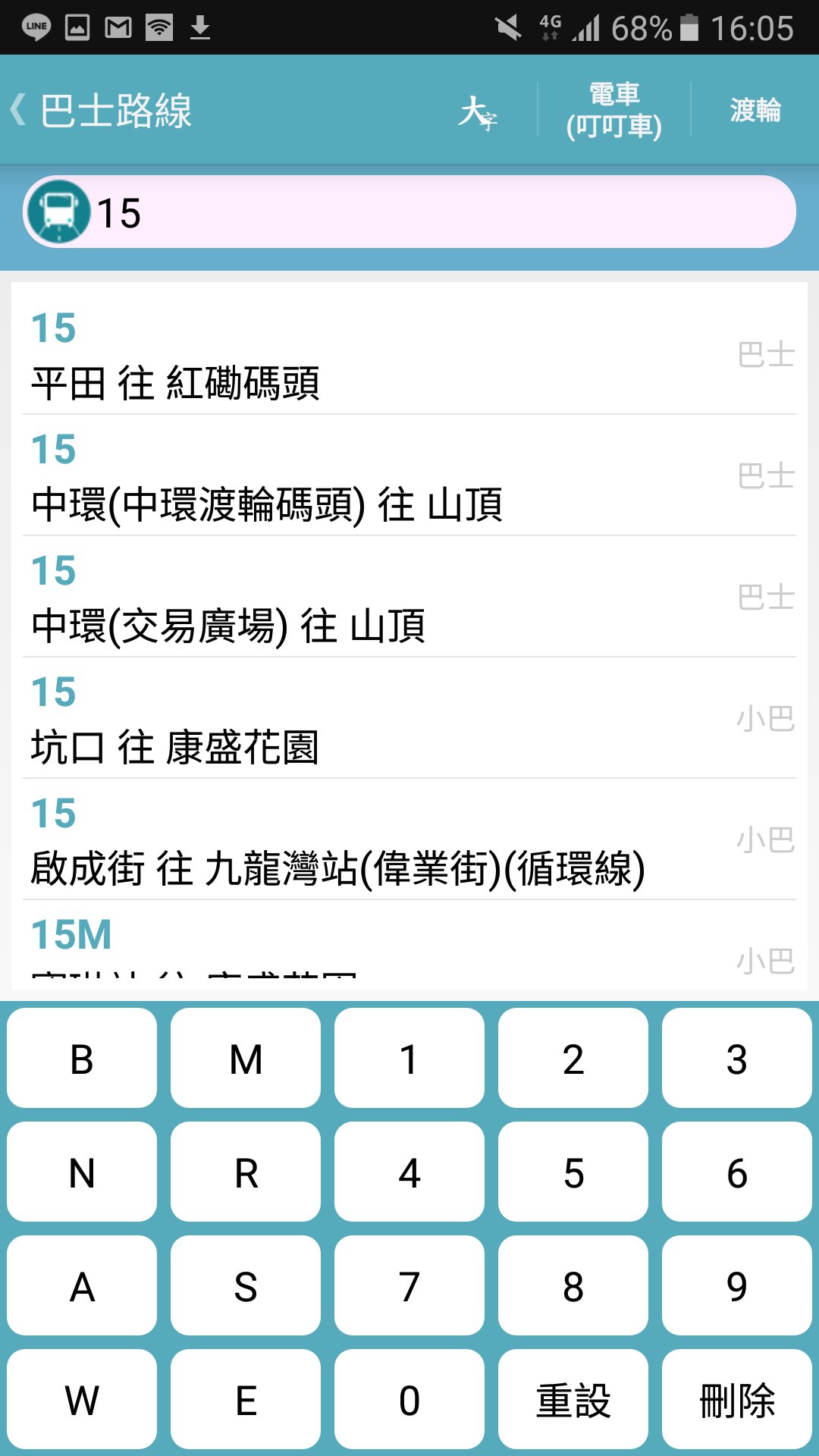This screenshot has width=819, height=1456.
Task: Select minibus 15 啟成街 往 九龍灣站
Action: [x=409, y=840]
